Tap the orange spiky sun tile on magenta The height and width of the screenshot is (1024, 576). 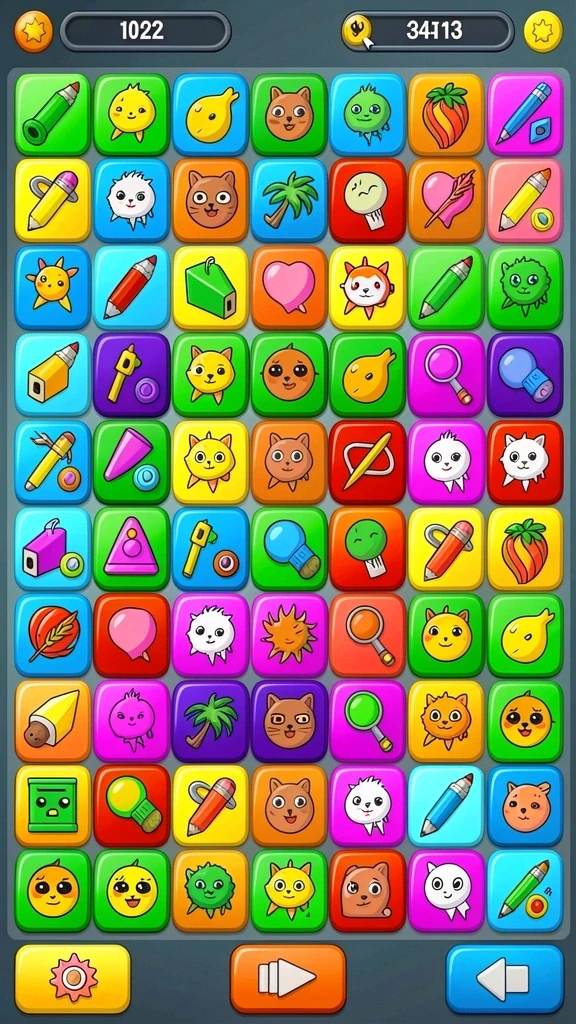289,634
